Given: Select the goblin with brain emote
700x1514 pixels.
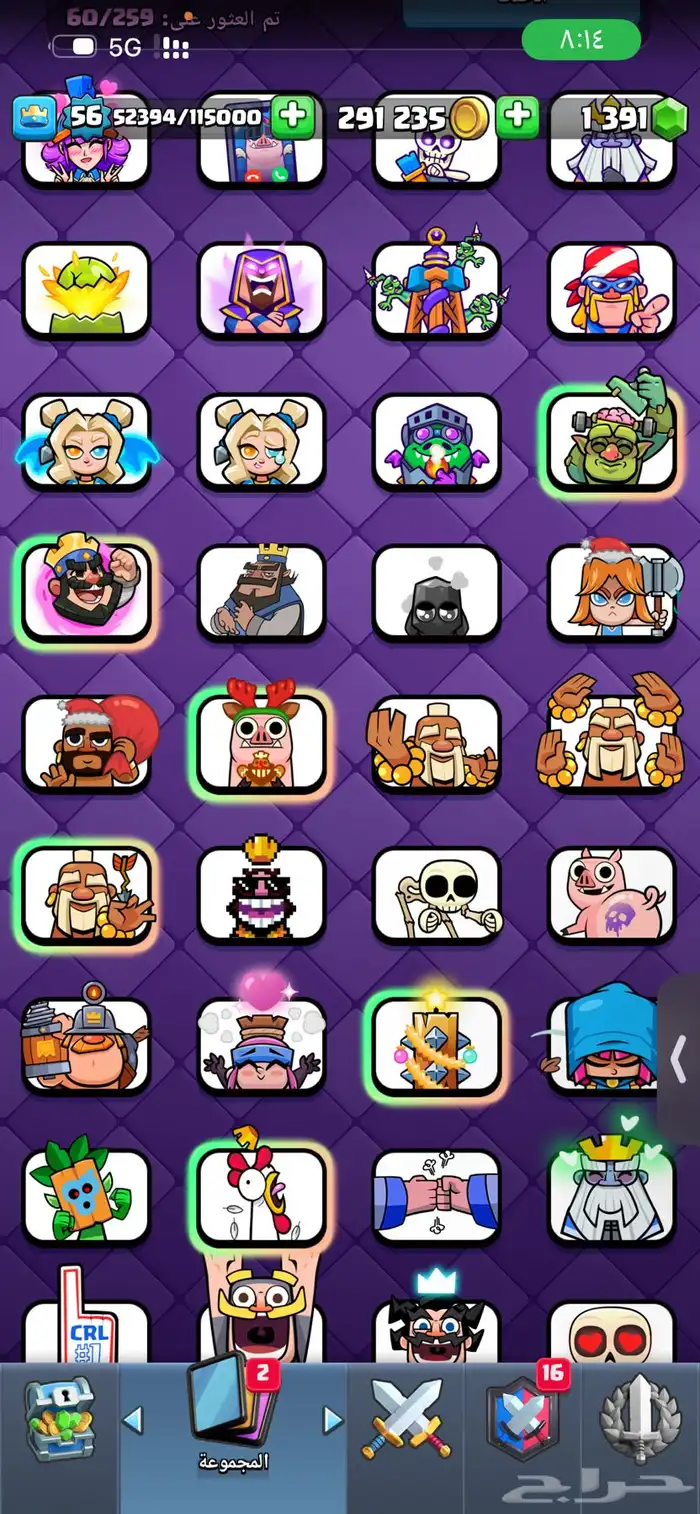Looking at the screenshot, I should 611,440.
